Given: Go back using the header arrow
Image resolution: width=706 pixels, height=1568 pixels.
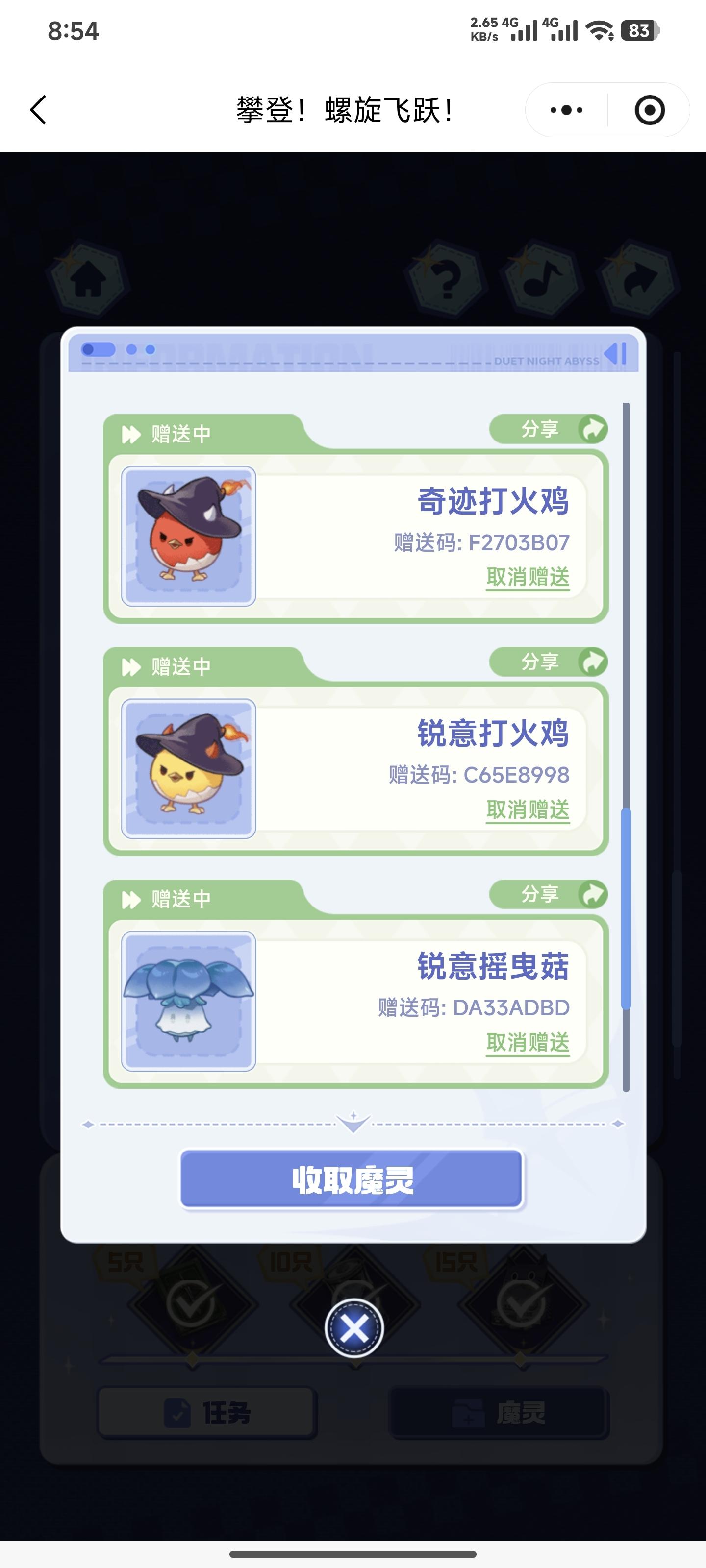Looking at the screenshot, I should click(x=38, y=110).
